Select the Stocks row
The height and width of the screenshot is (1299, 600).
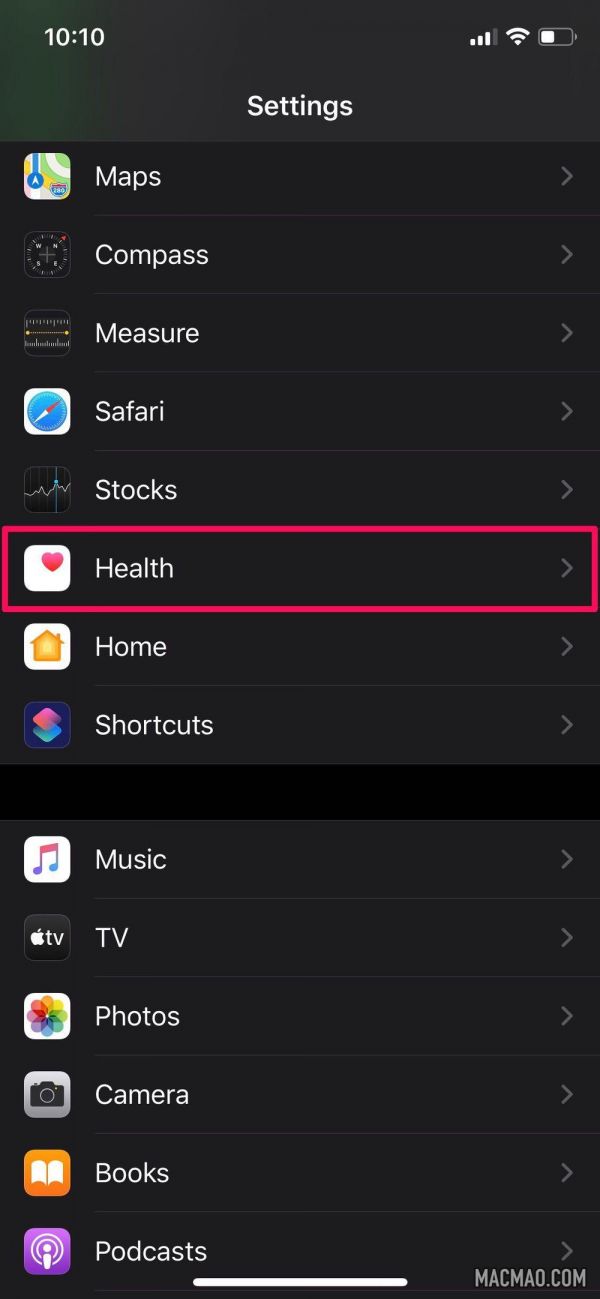click(300, 490)
